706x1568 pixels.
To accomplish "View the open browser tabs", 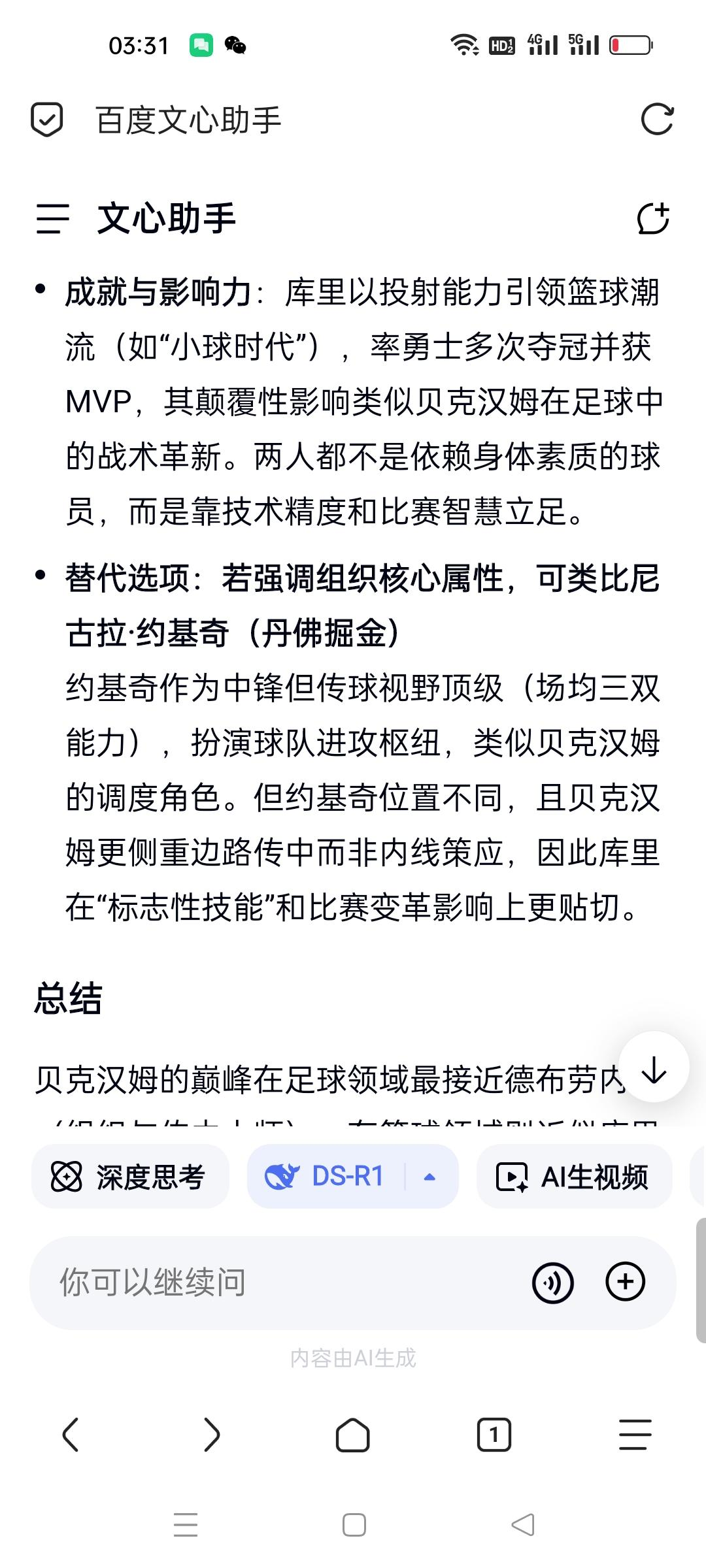I will click(x=494, y=1434).
